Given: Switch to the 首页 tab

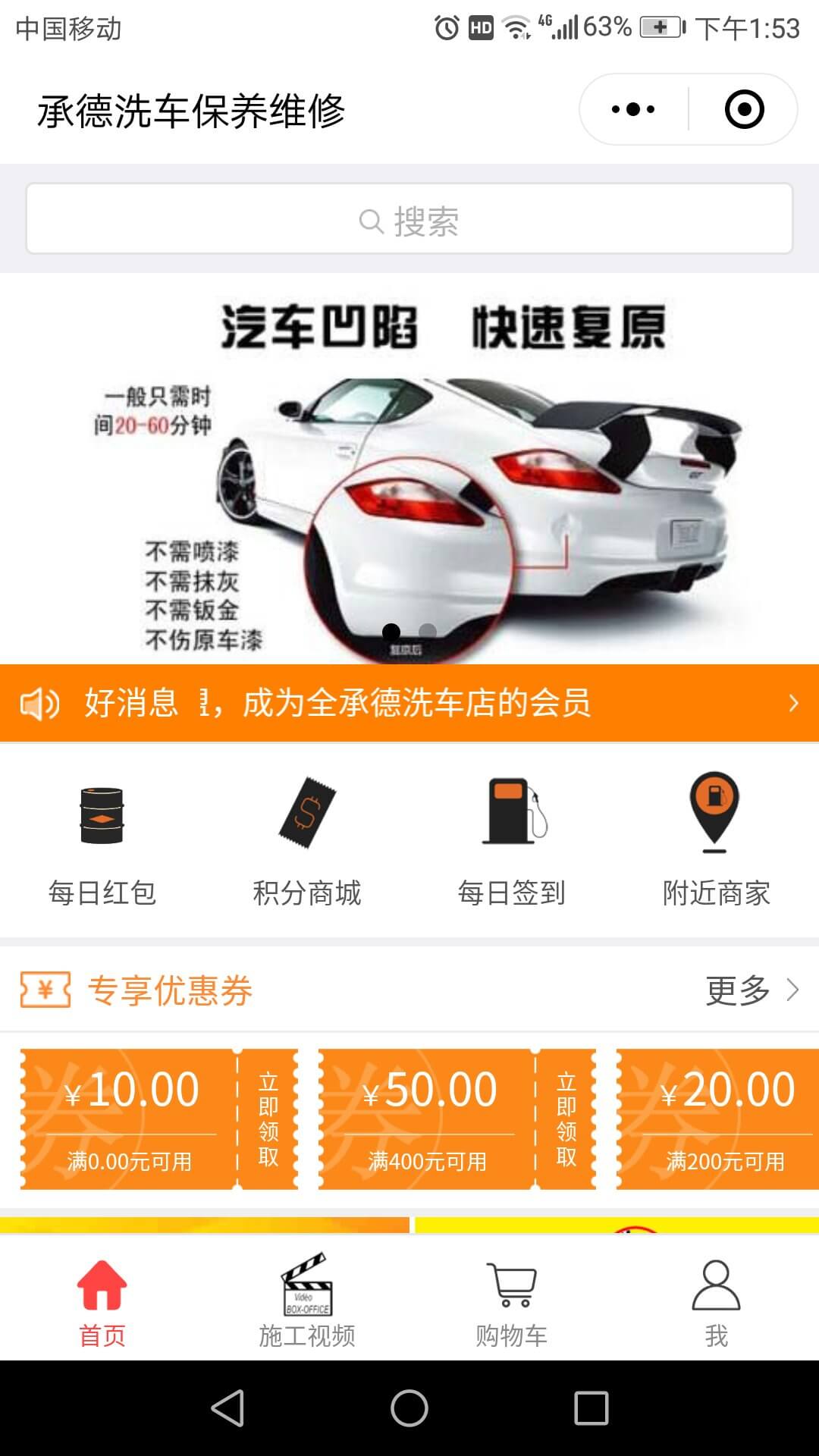Looking at the screenshot, I should (102, 1303).
